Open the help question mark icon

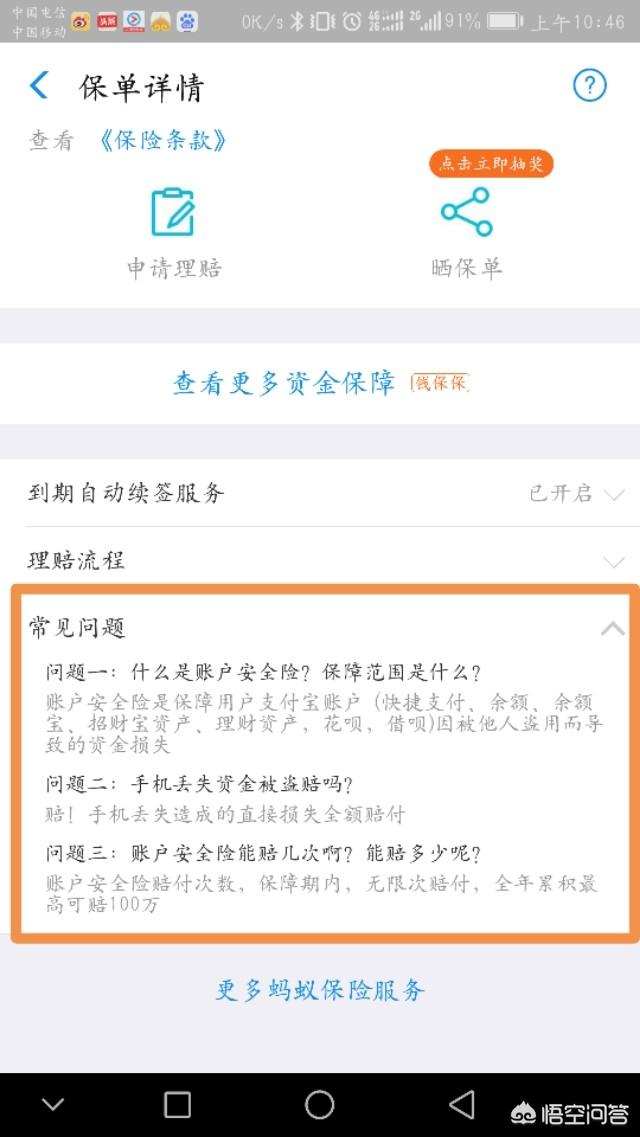(x=589, y=86)
